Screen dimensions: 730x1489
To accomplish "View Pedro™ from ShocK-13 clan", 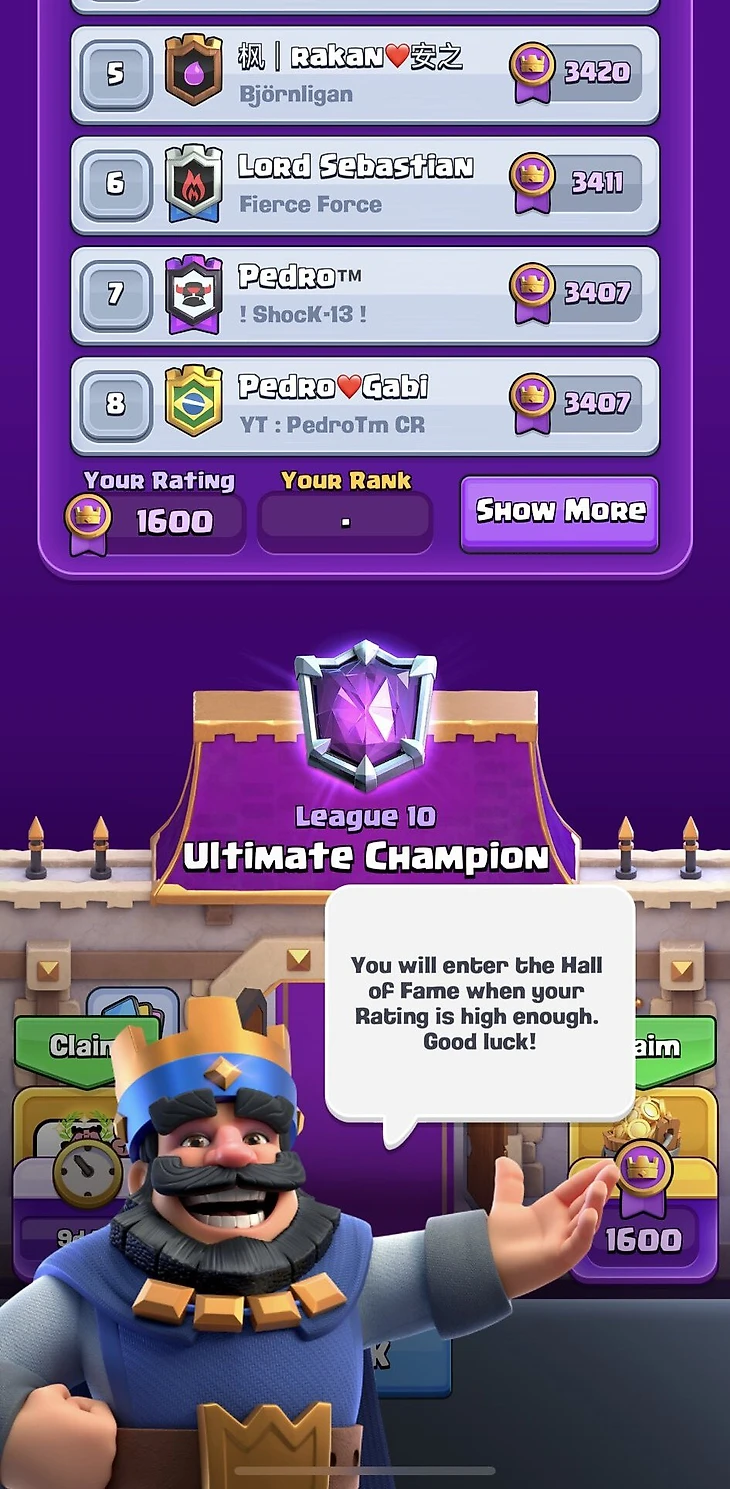I will [365, 294].
